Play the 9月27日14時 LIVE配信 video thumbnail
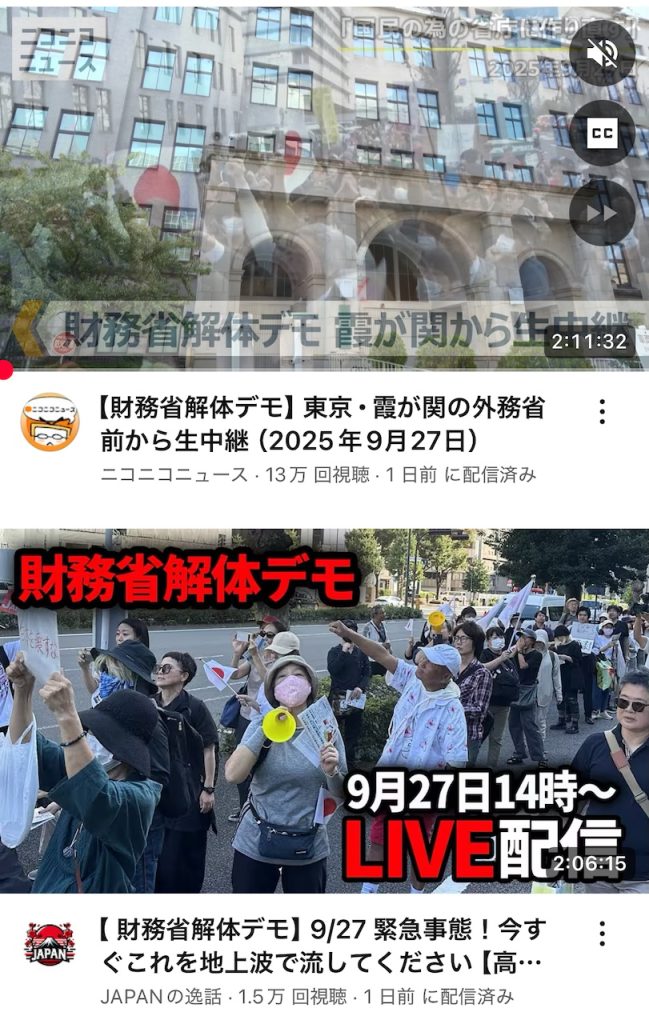 [x=324, y=710]
